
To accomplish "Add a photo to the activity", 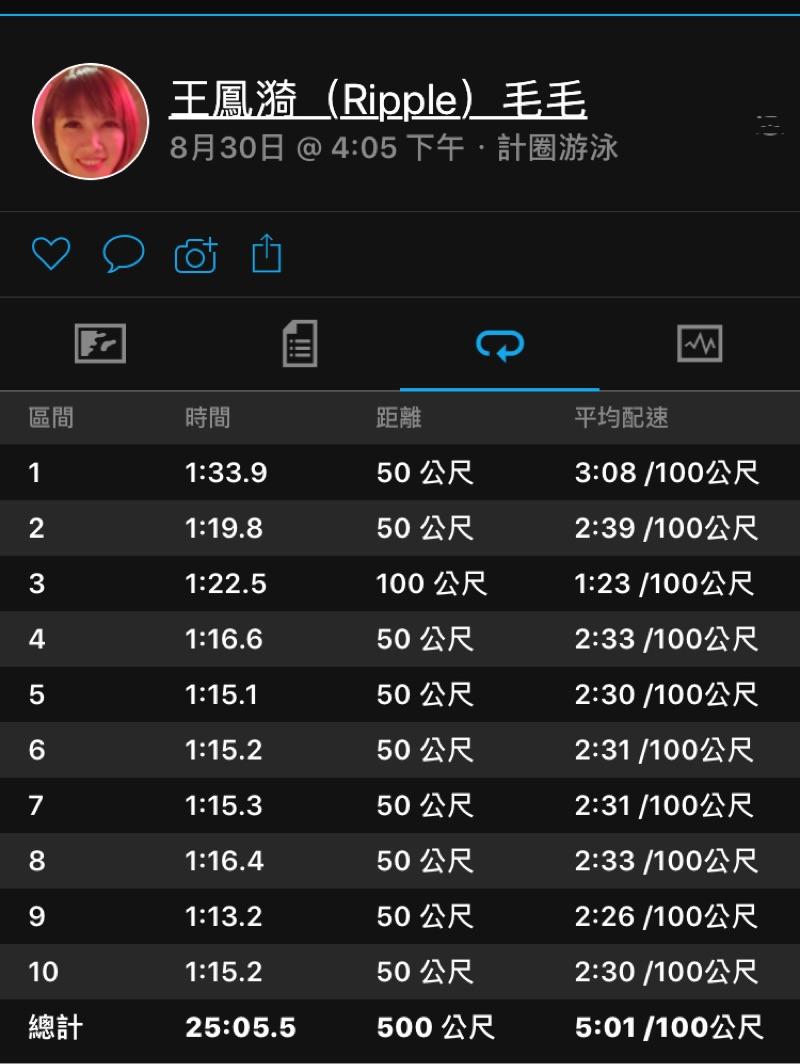I will [x=196, y=255].
